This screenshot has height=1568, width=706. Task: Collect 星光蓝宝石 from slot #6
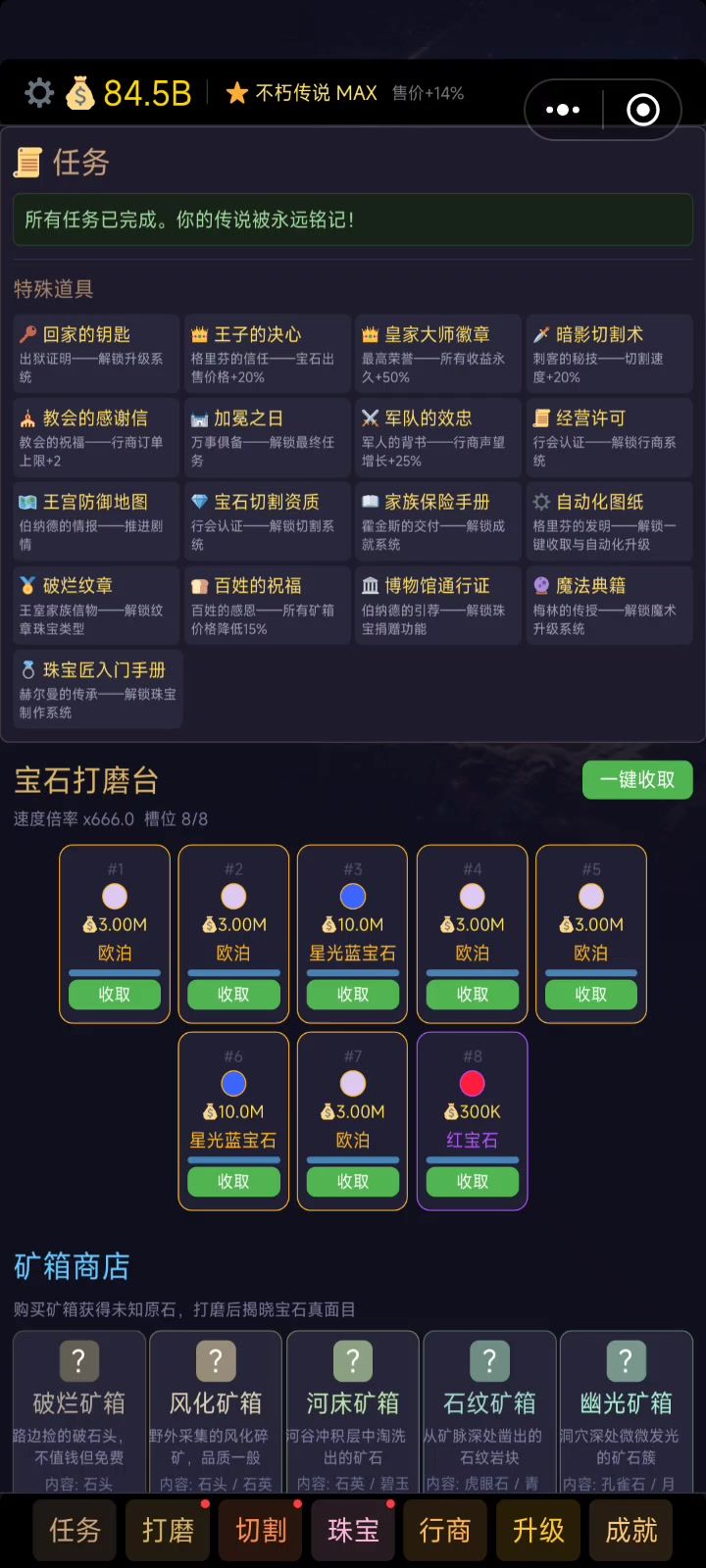(233, 1182)
